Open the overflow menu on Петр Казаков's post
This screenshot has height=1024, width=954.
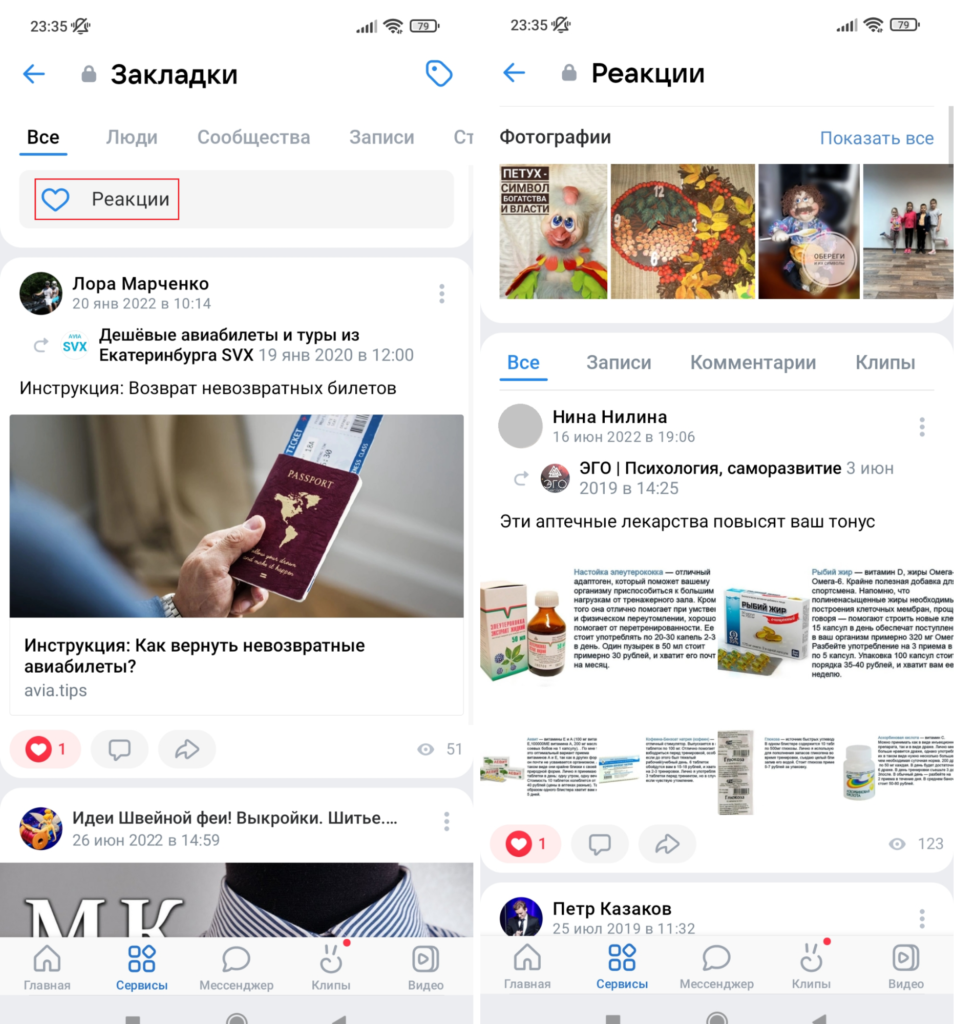[921, 917]
